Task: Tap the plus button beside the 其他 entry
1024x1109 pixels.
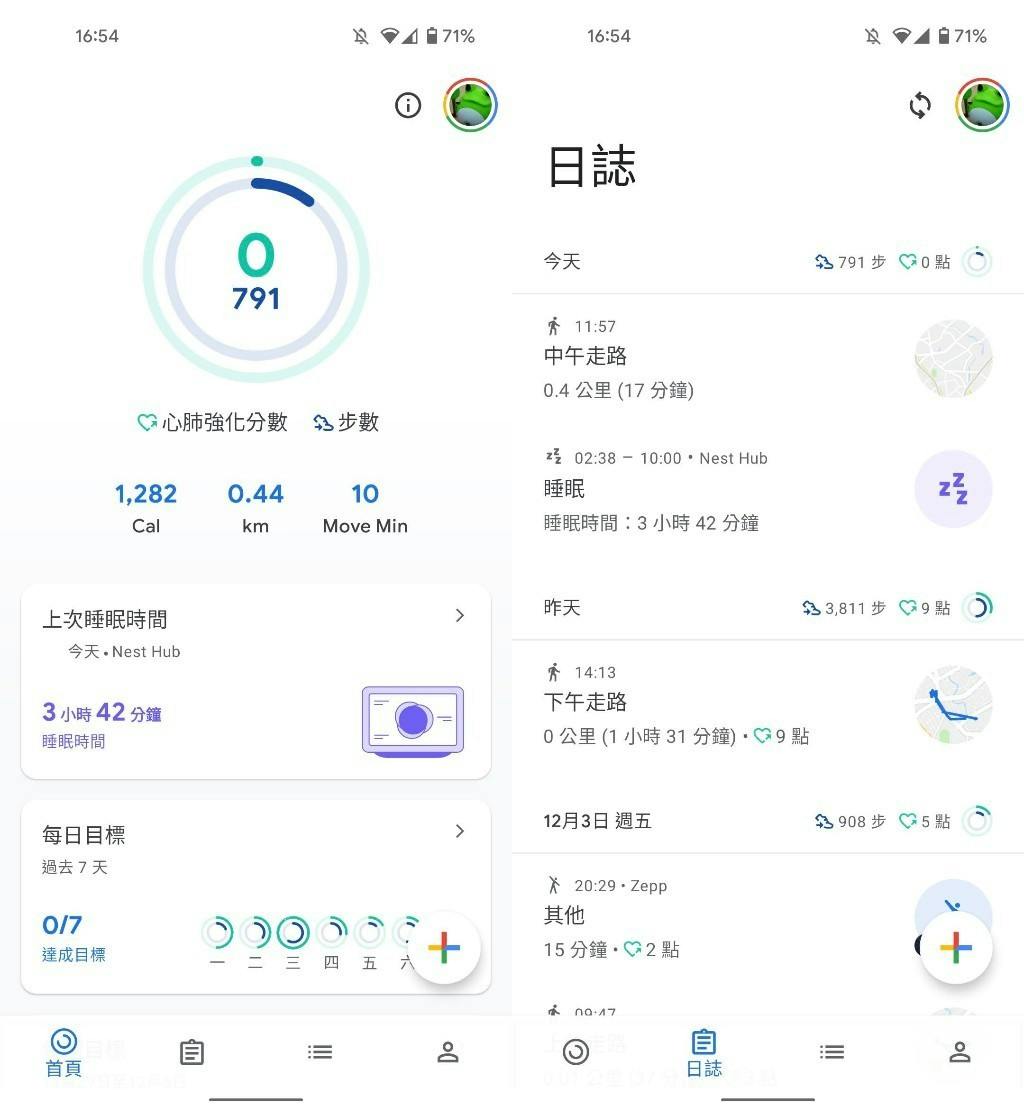Action: point(956,948)
